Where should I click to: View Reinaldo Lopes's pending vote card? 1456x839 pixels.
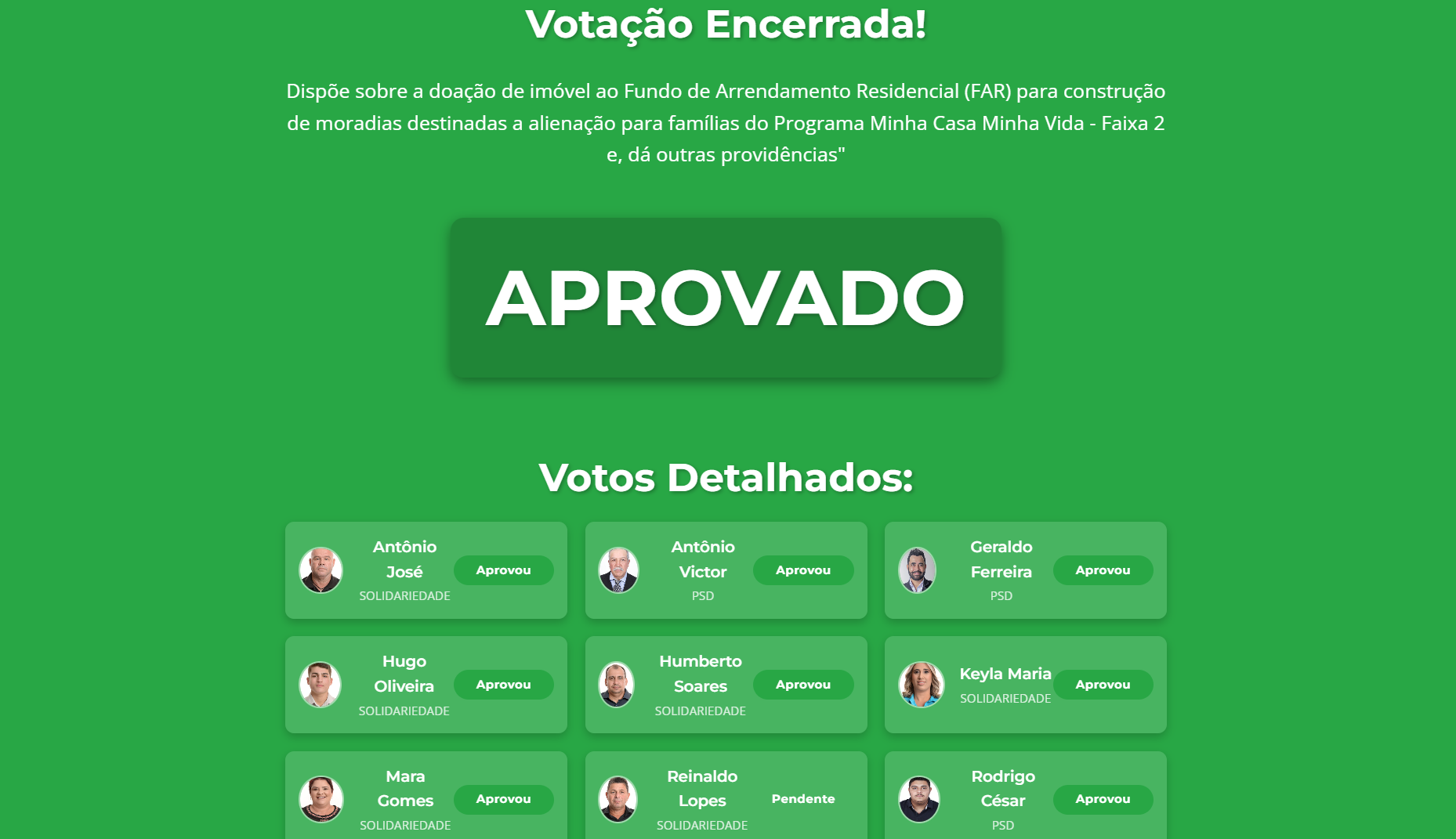coord(726,797)
